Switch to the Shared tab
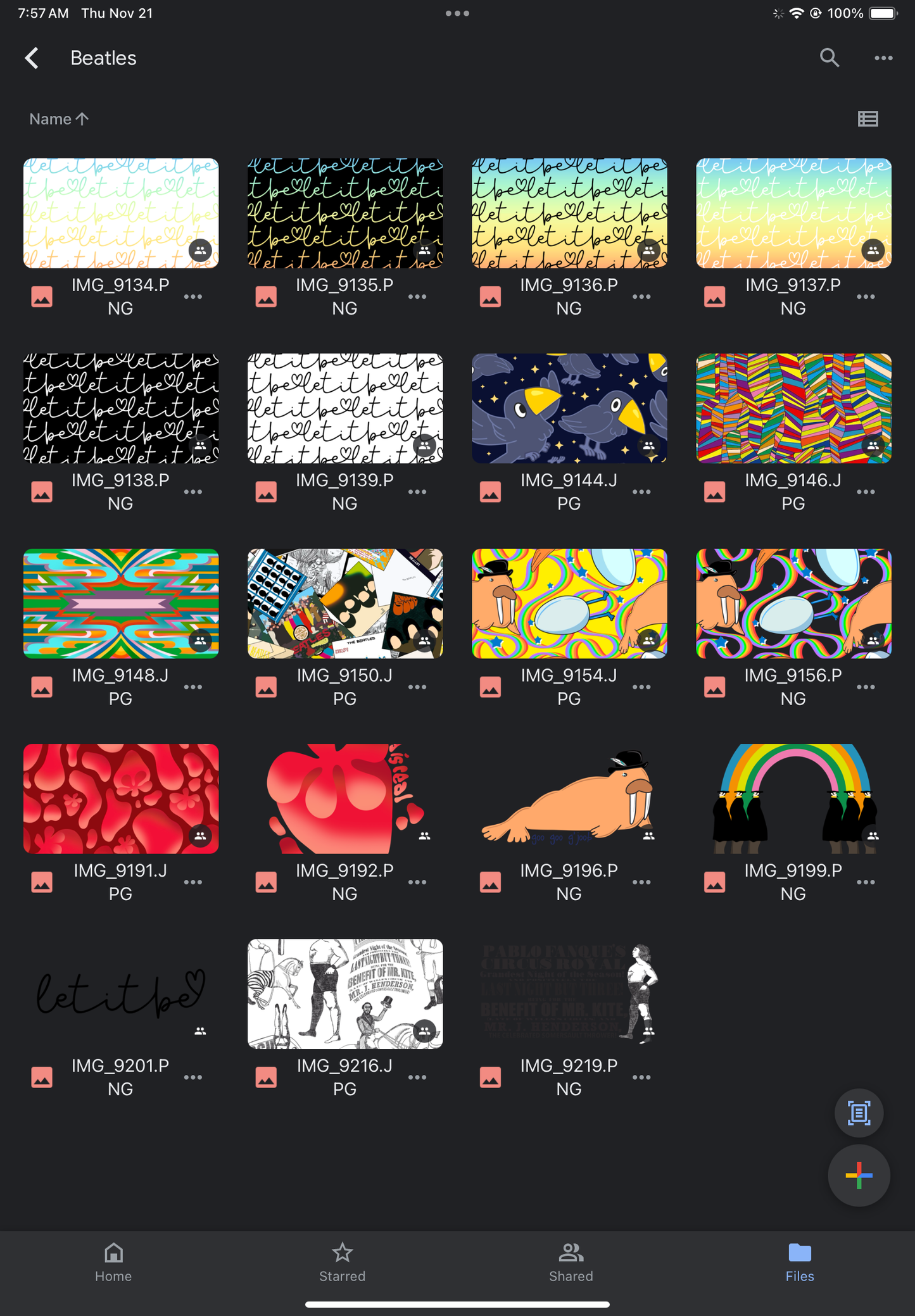 (x=571, y=1262)
